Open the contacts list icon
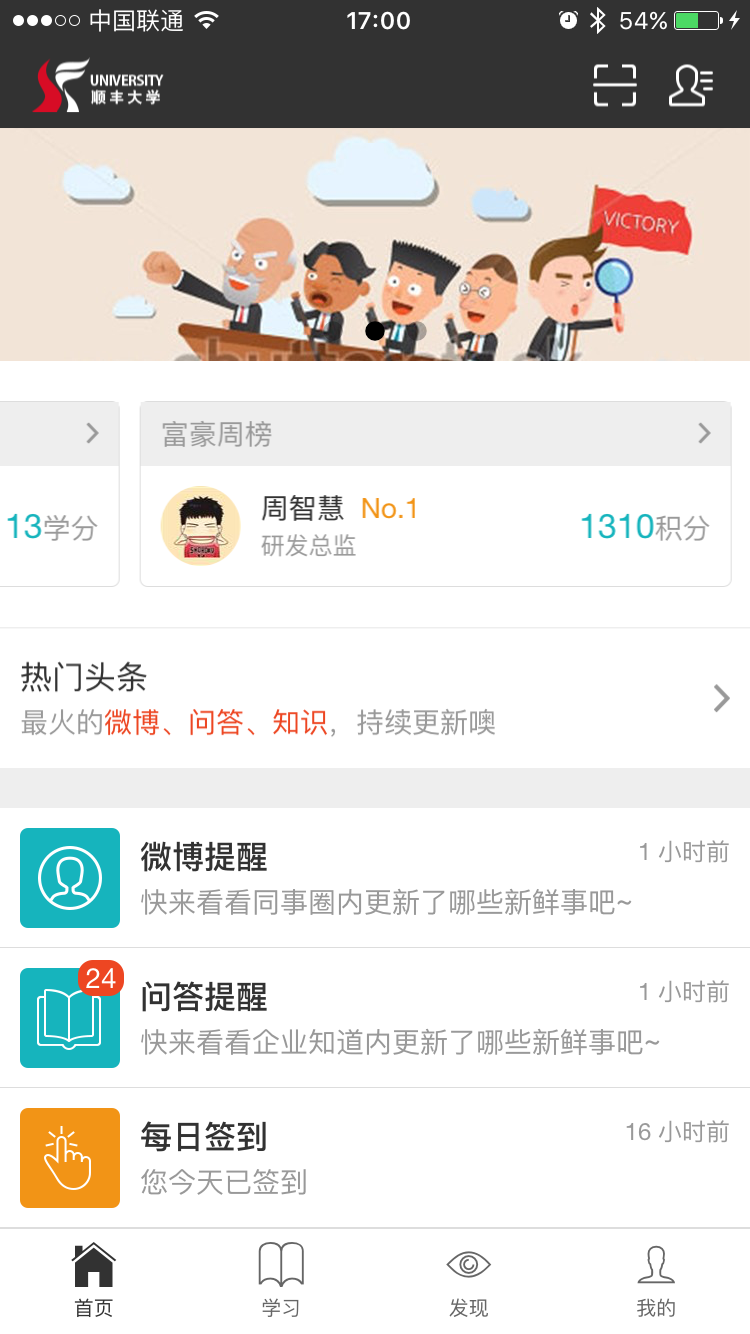Viewport: 750px width, 1334px height. [x=690, y=86]
